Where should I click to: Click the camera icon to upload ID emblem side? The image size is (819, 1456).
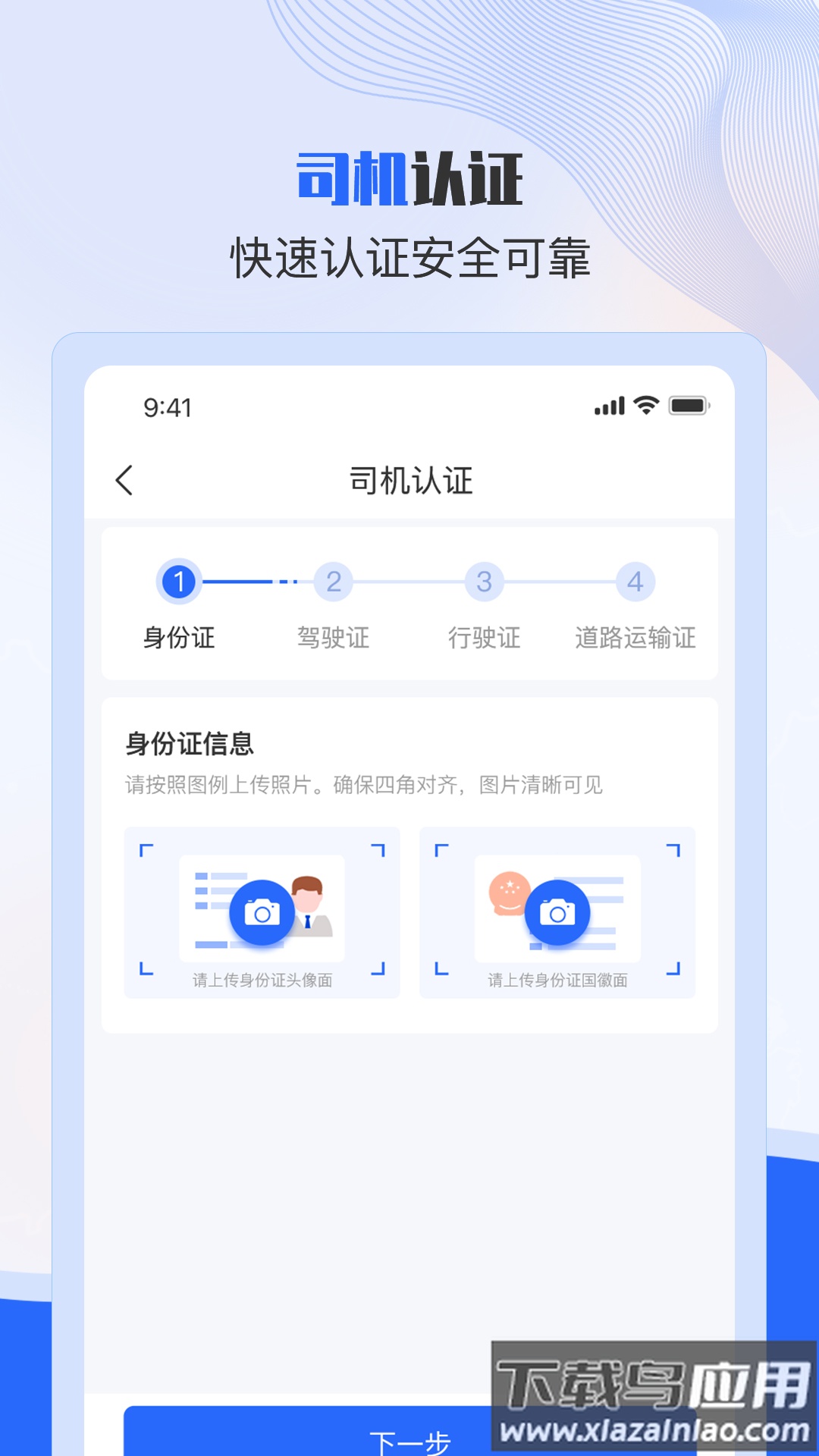pyautogui.click(x=559, y=913)
